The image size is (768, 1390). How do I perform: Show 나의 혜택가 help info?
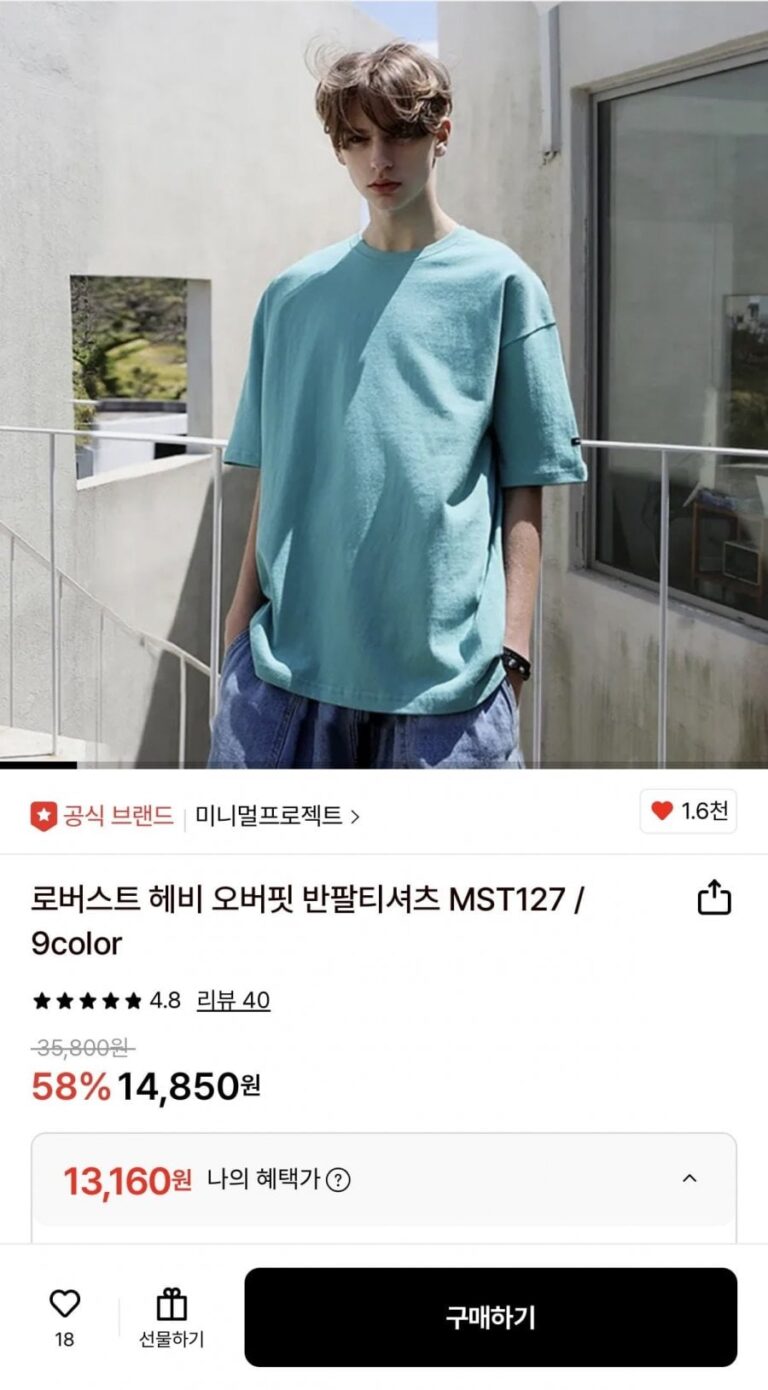coord(339,1180)
